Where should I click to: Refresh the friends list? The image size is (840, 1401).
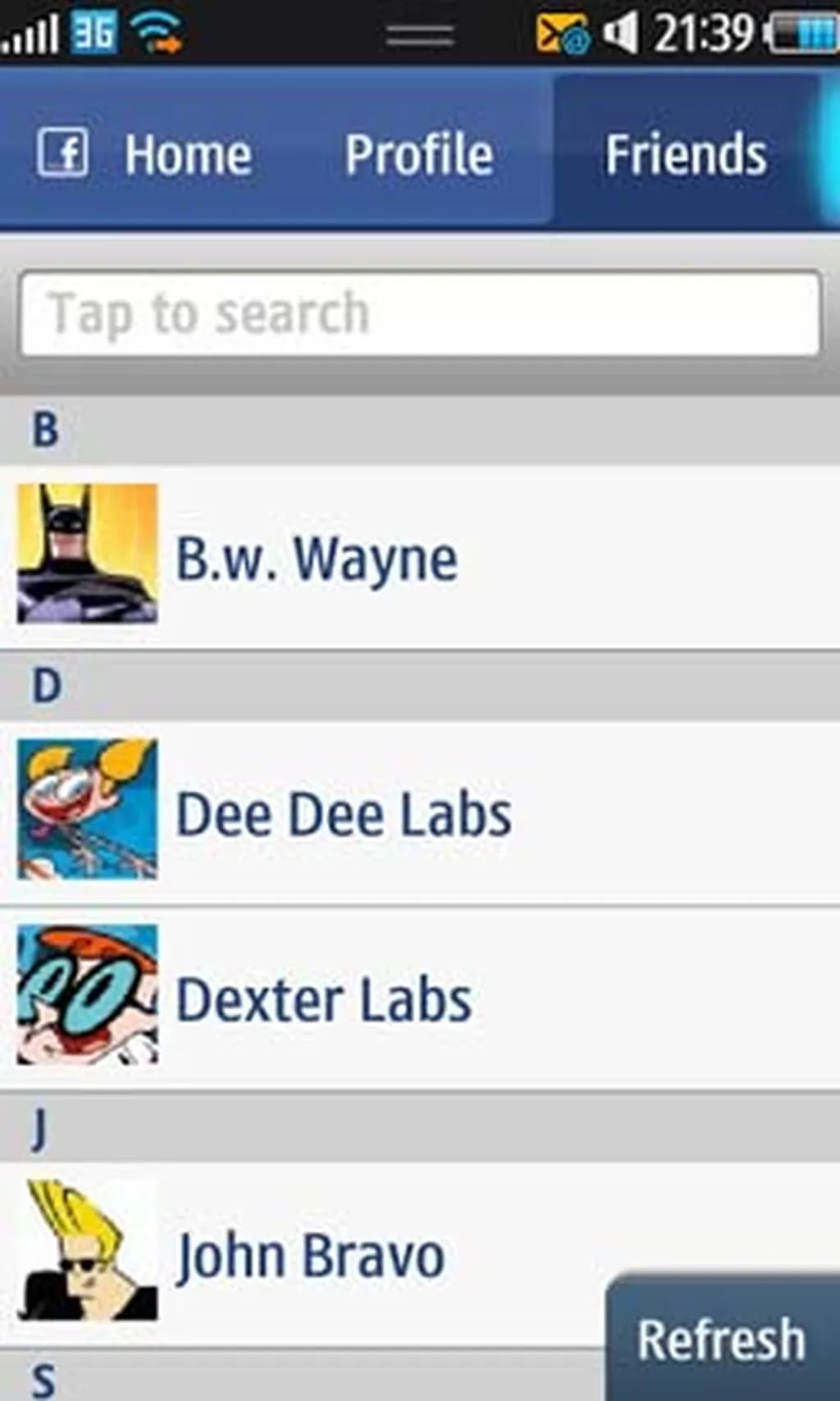[x=722, y=1340]
